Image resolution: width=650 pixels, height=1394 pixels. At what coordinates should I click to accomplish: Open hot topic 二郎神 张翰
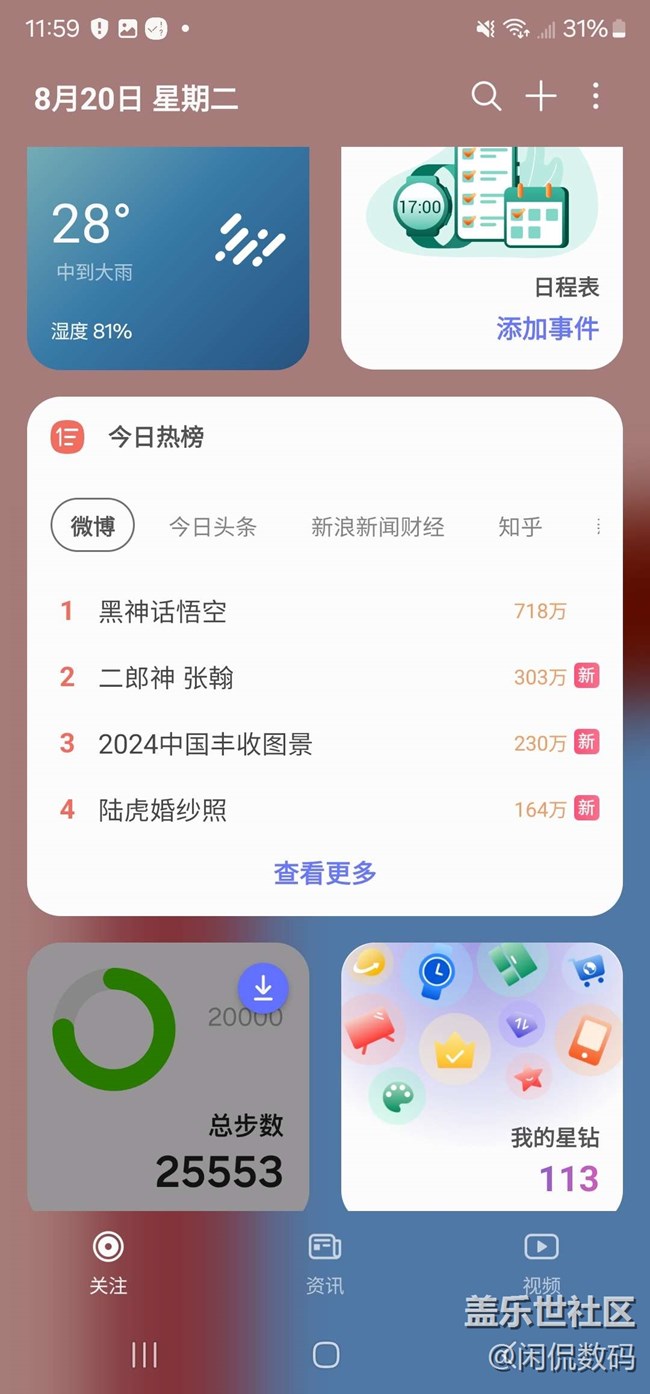pos(325,677)
